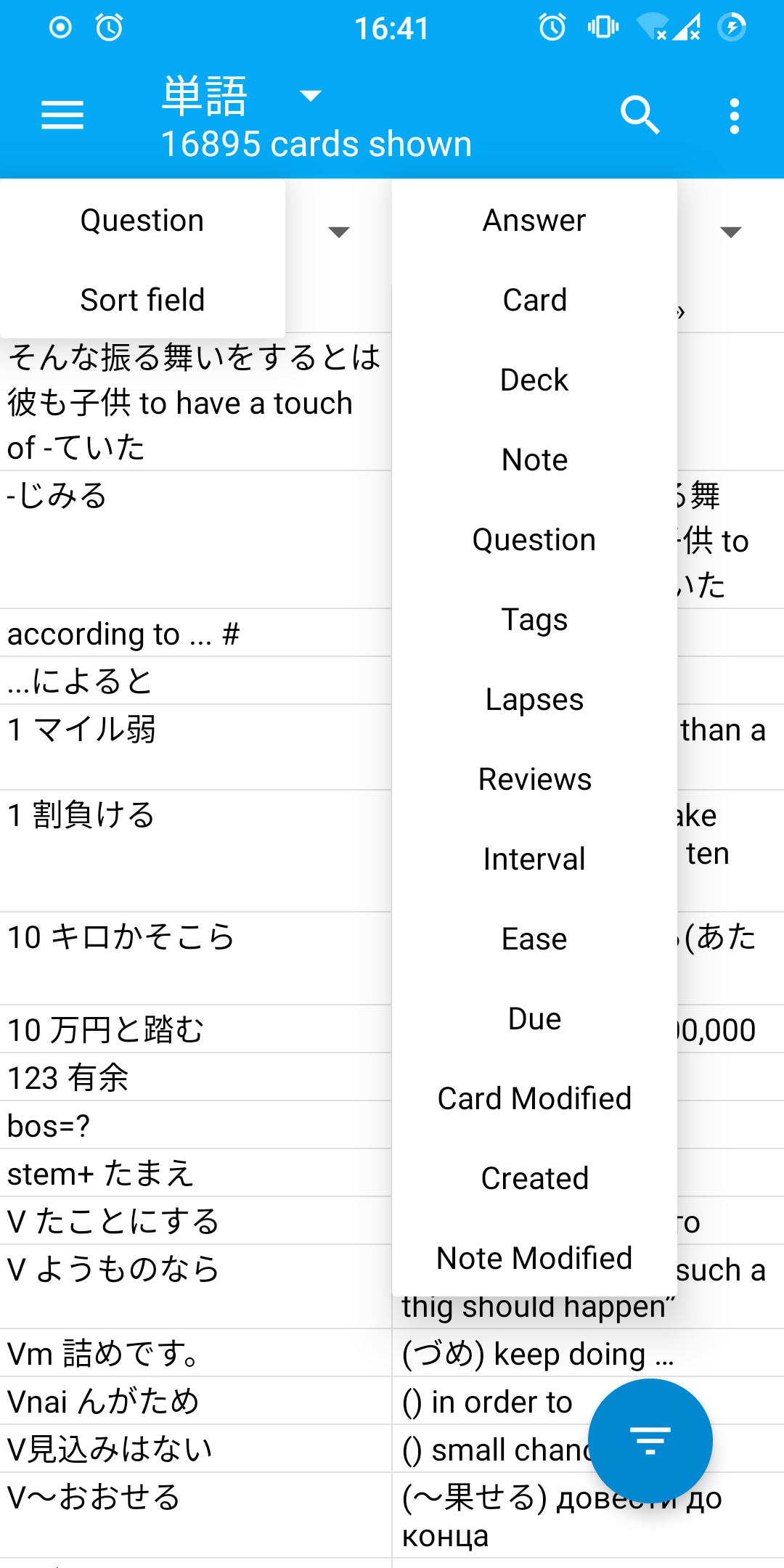784x1568 pixels.
Task: Select Interval from the column list
Action: pos(534,859)
